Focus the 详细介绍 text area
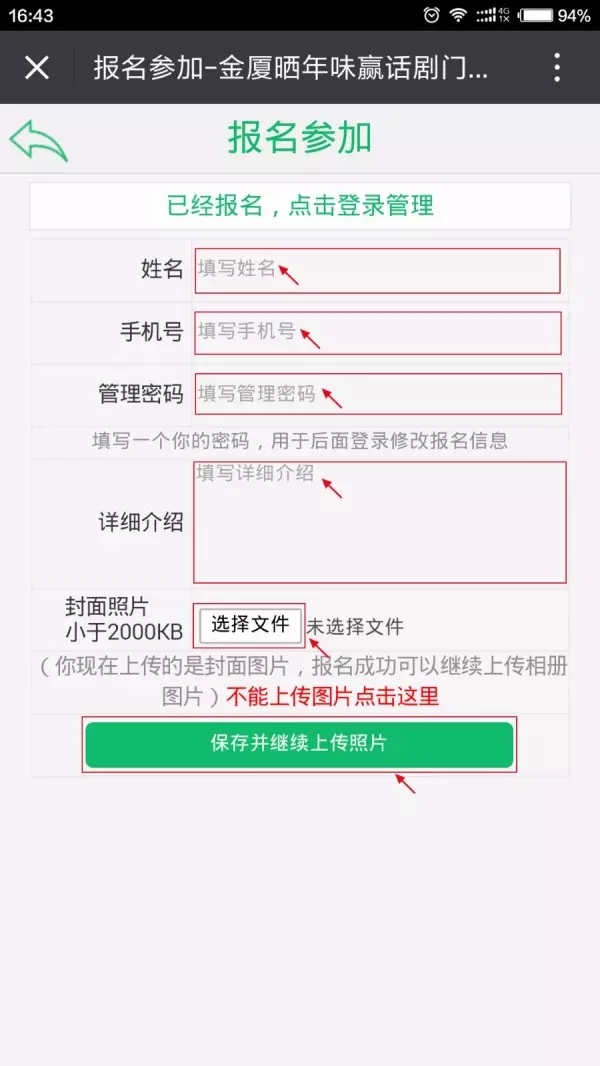This screenshot has height=1066, width=600. pos(380,522)
